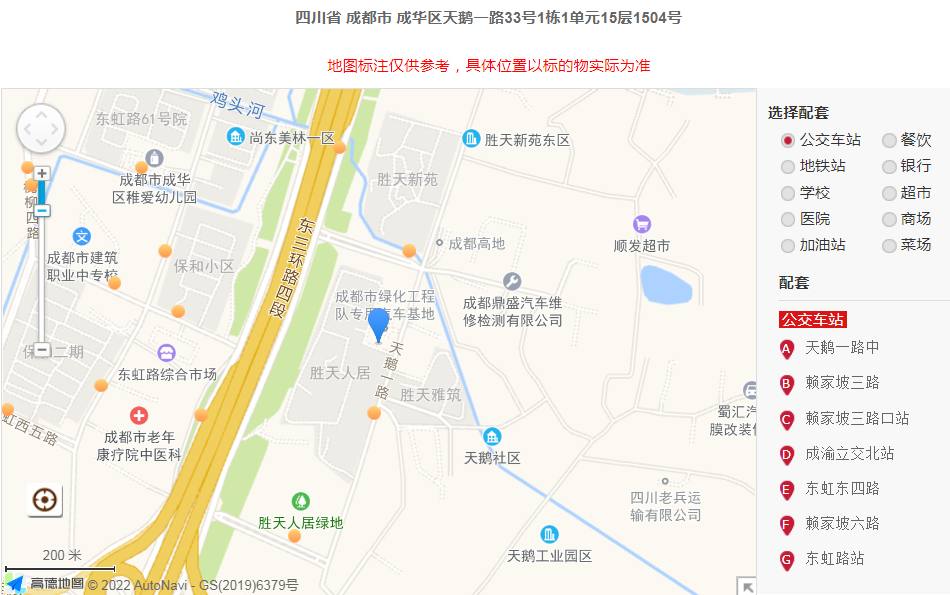This screenshot has height=595, width=950.
Task: Tap the locate-me target button on the map
Action: pos(45,499)
